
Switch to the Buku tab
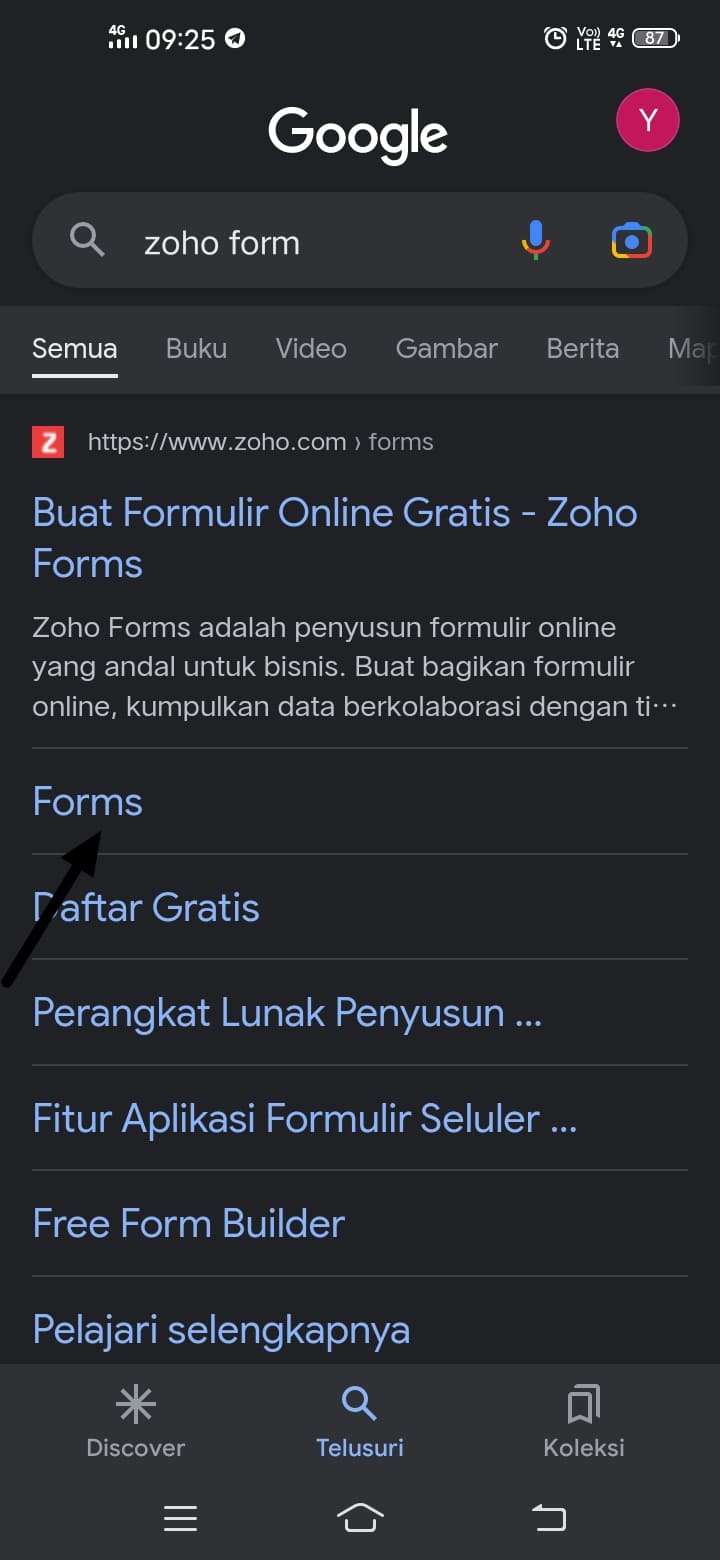[196, 348]
